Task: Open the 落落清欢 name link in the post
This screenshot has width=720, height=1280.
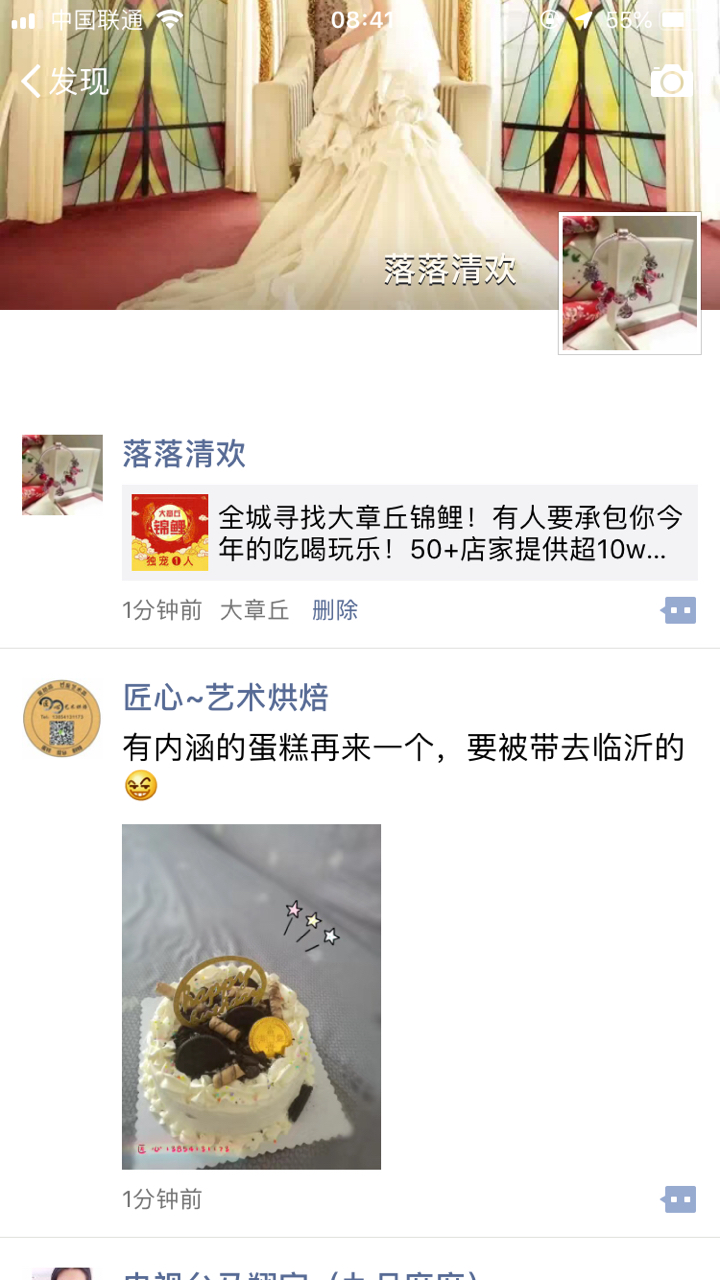Action: pos(184,454)
